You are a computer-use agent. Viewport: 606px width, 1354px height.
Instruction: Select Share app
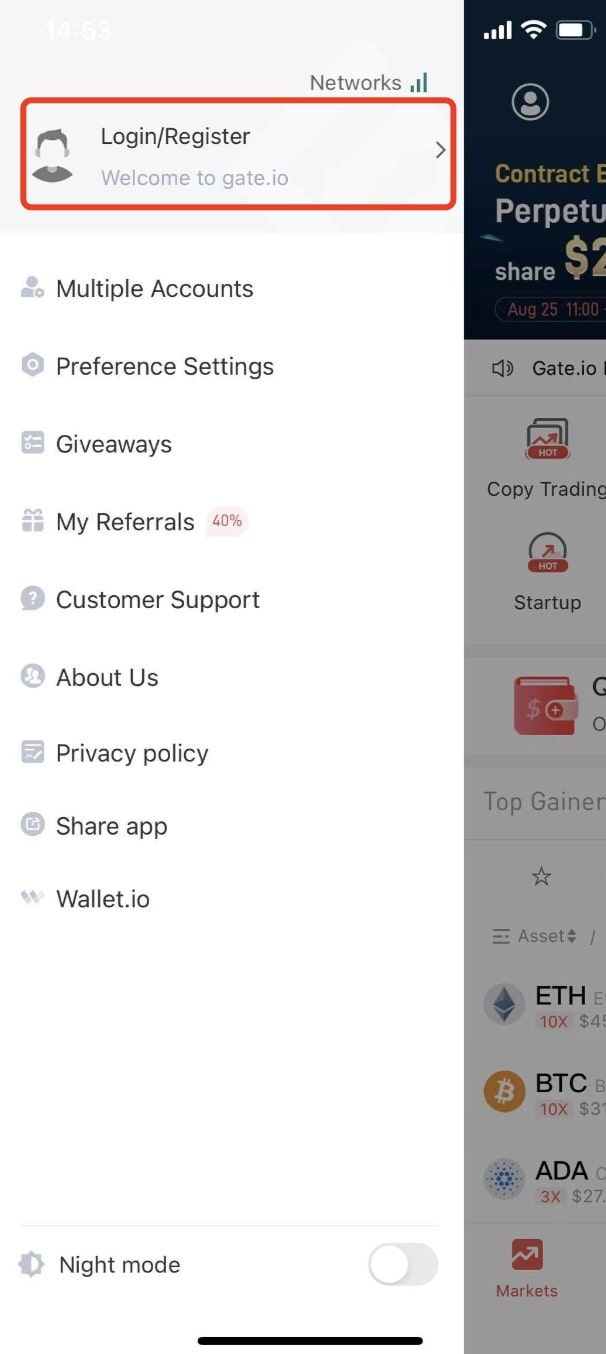pos(111,827)
